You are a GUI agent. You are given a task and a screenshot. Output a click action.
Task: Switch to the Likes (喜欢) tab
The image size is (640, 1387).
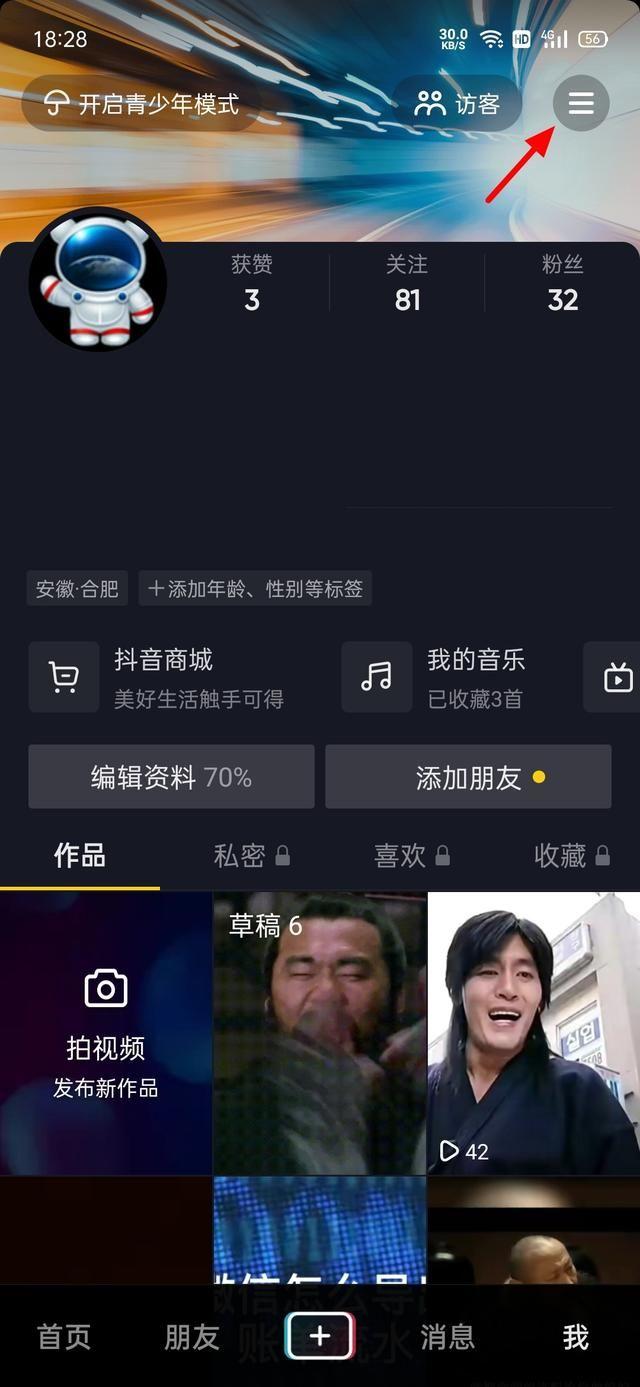410,856
